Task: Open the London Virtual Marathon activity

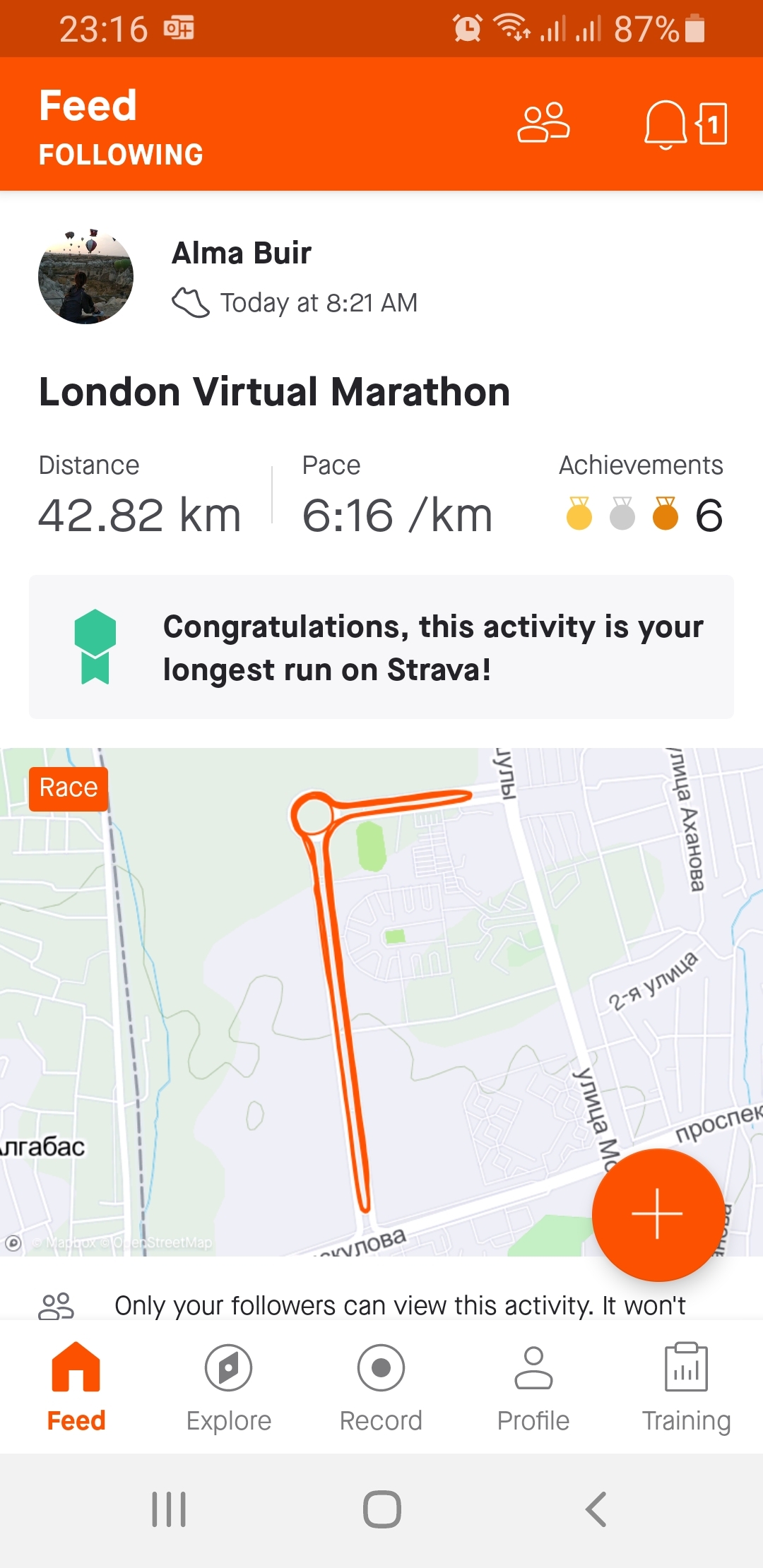Action: click(274, 392)
